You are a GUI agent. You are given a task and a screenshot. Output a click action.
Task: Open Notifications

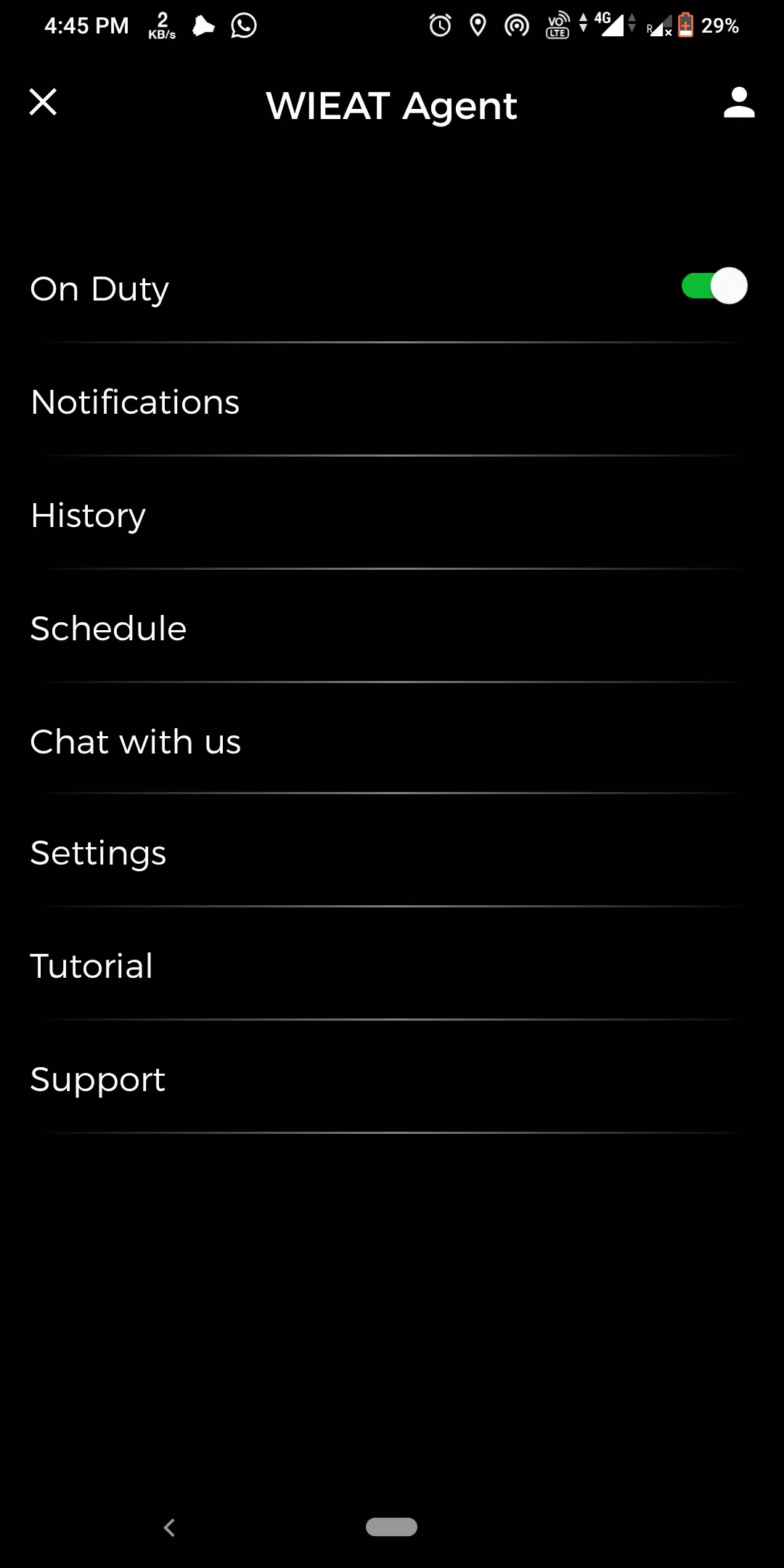(x=392, y=401)
